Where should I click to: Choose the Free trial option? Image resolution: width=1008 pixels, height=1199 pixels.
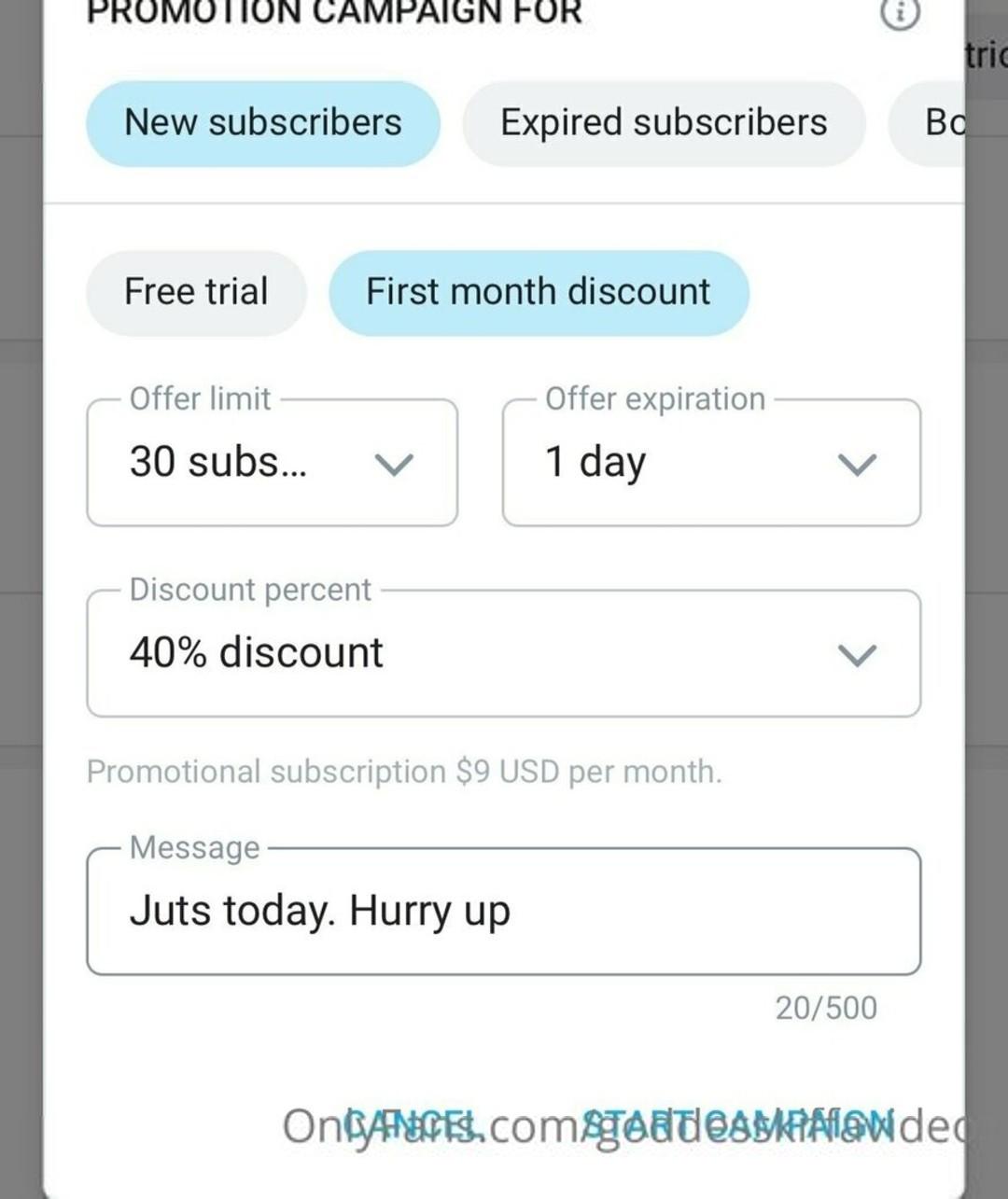196,292
